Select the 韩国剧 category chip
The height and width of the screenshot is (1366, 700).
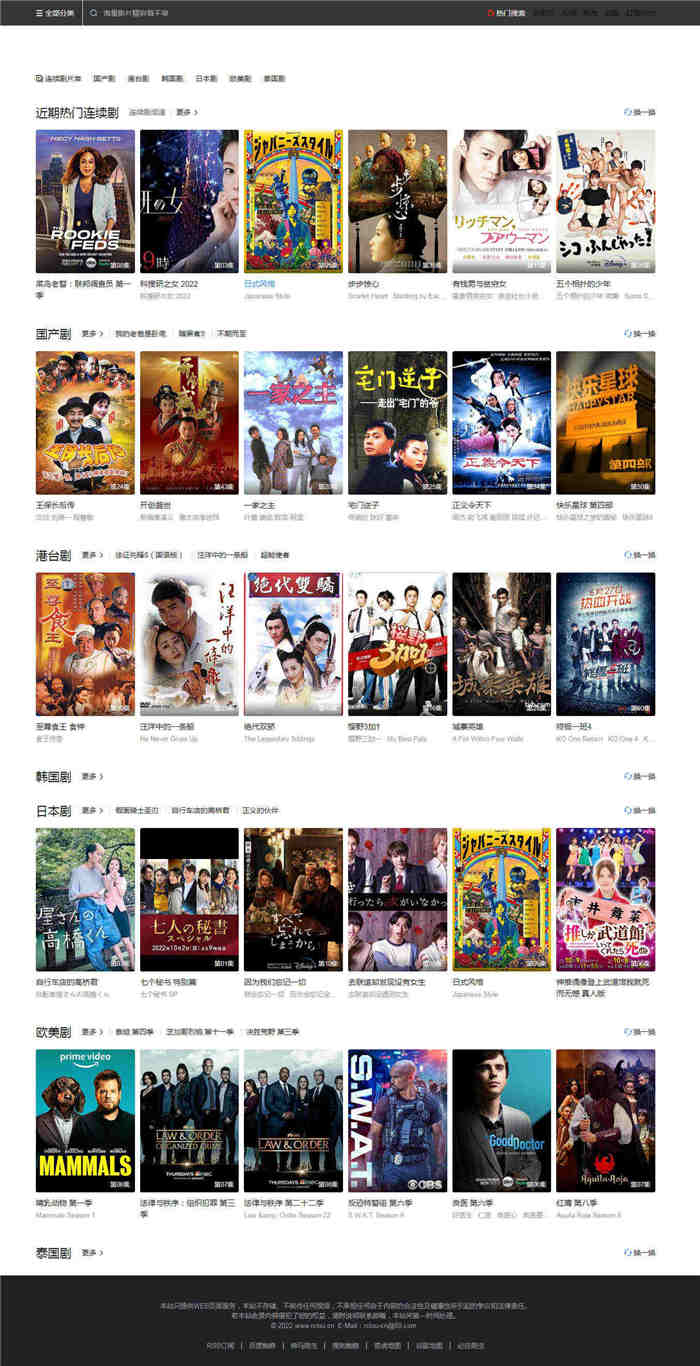tap(172, 78)
